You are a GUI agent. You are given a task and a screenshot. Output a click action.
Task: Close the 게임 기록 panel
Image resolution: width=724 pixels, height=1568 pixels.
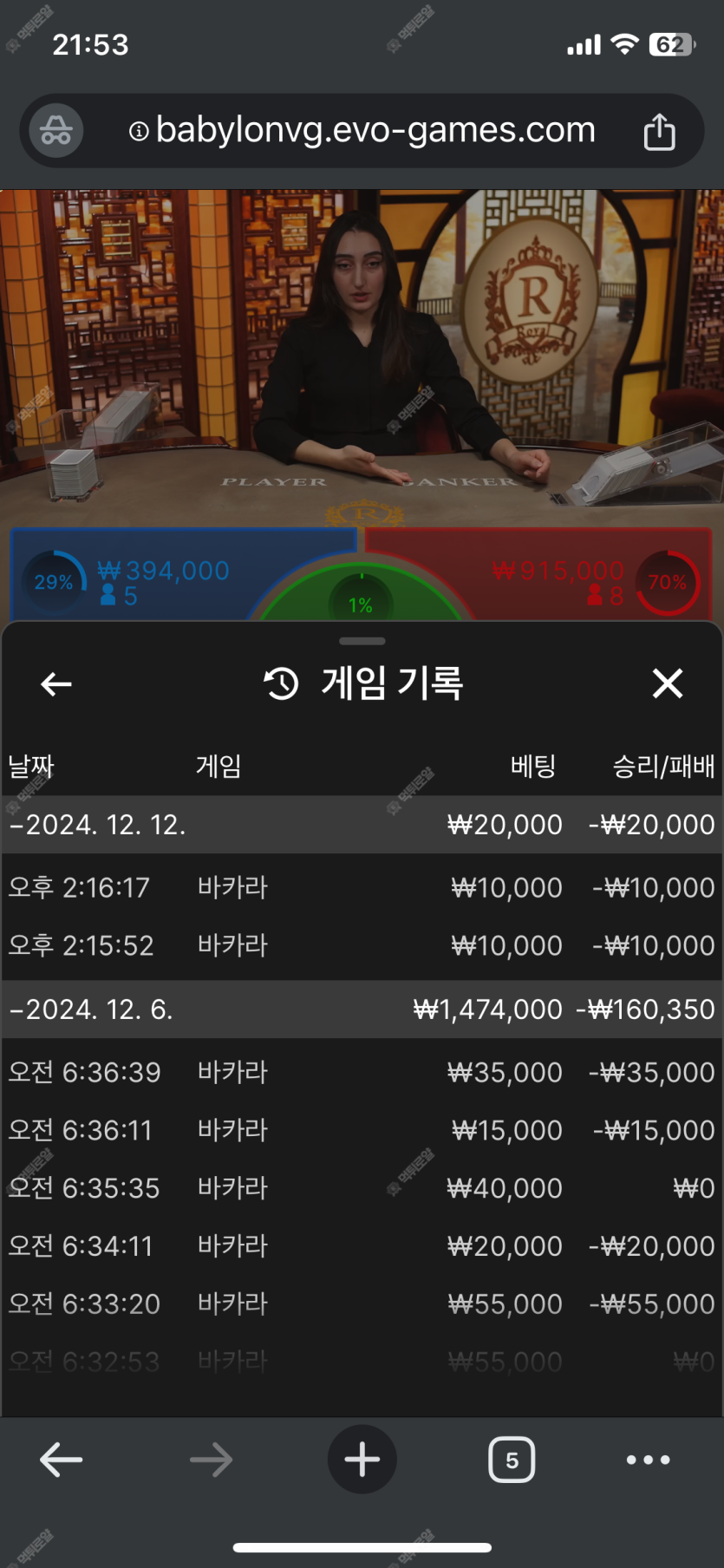(x=667, y=684)
